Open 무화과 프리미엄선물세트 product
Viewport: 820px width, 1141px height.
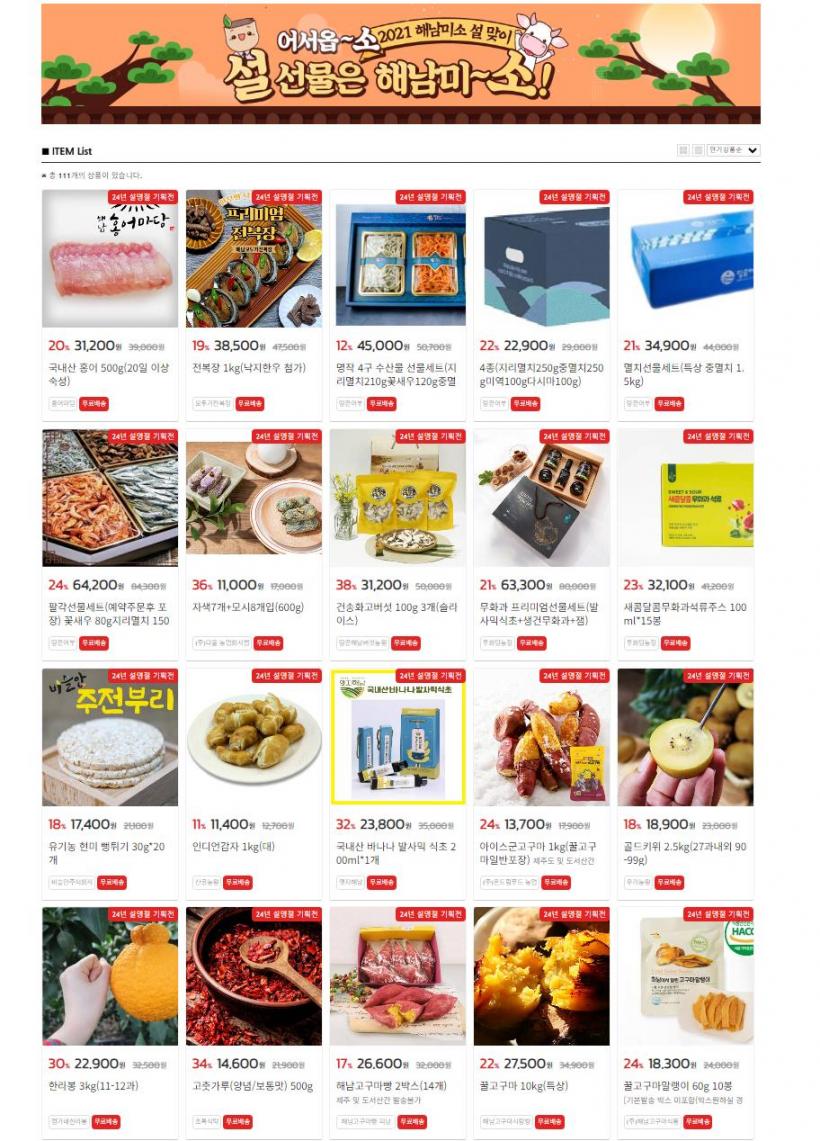(542, 498)
